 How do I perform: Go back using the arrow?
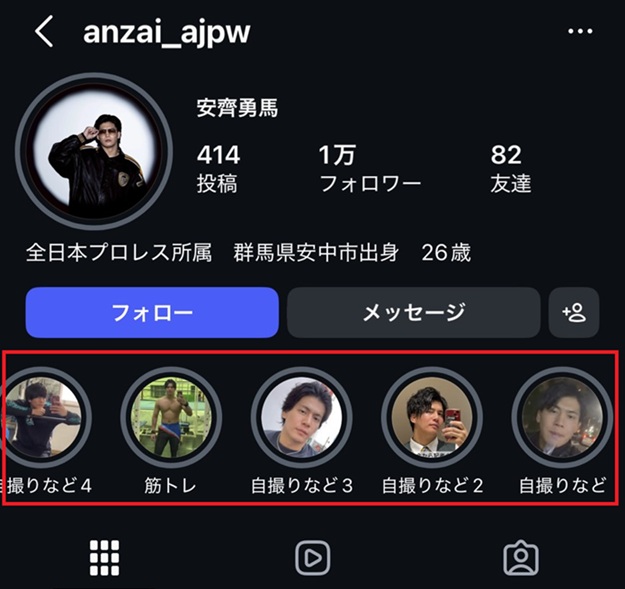click(43, 32)
